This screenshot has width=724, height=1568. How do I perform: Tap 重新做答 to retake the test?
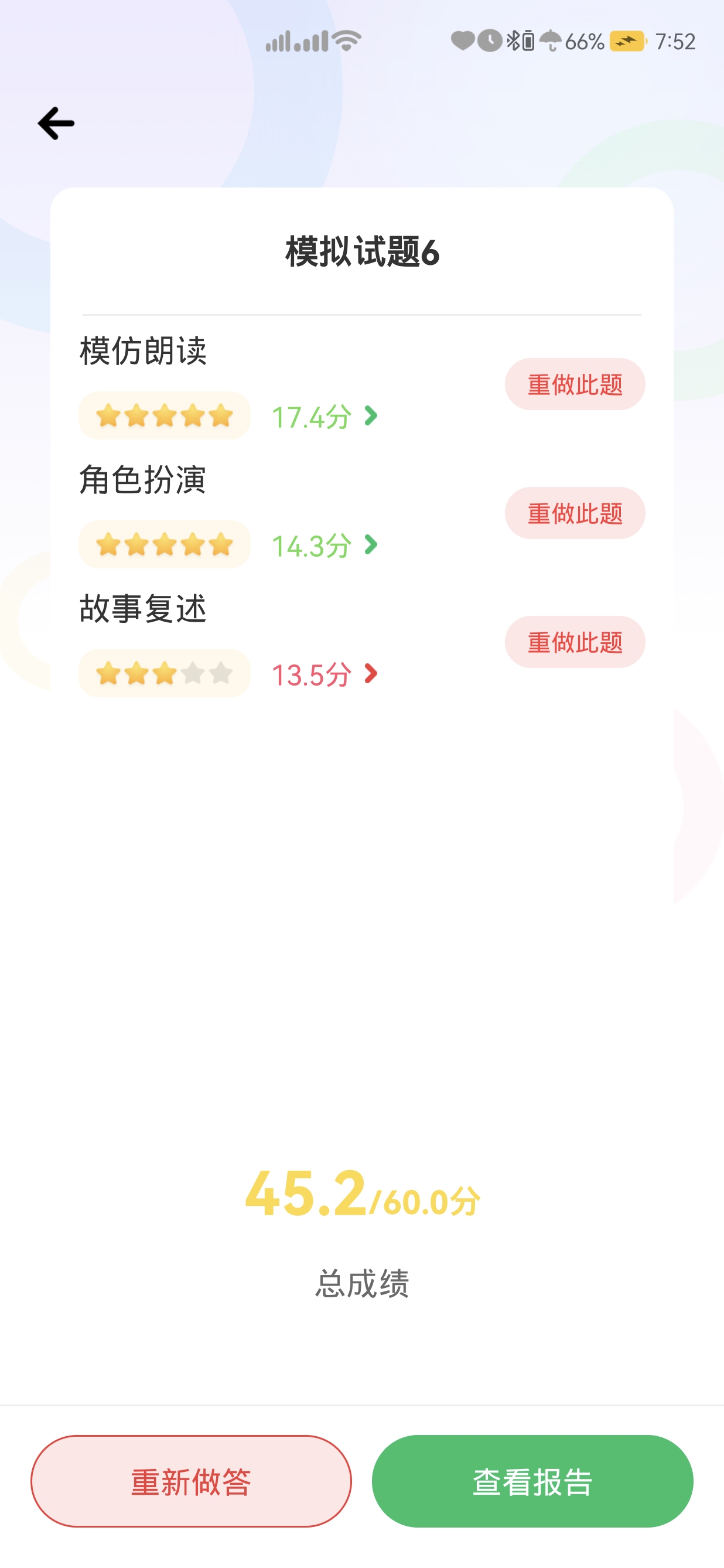(191, 1481)
